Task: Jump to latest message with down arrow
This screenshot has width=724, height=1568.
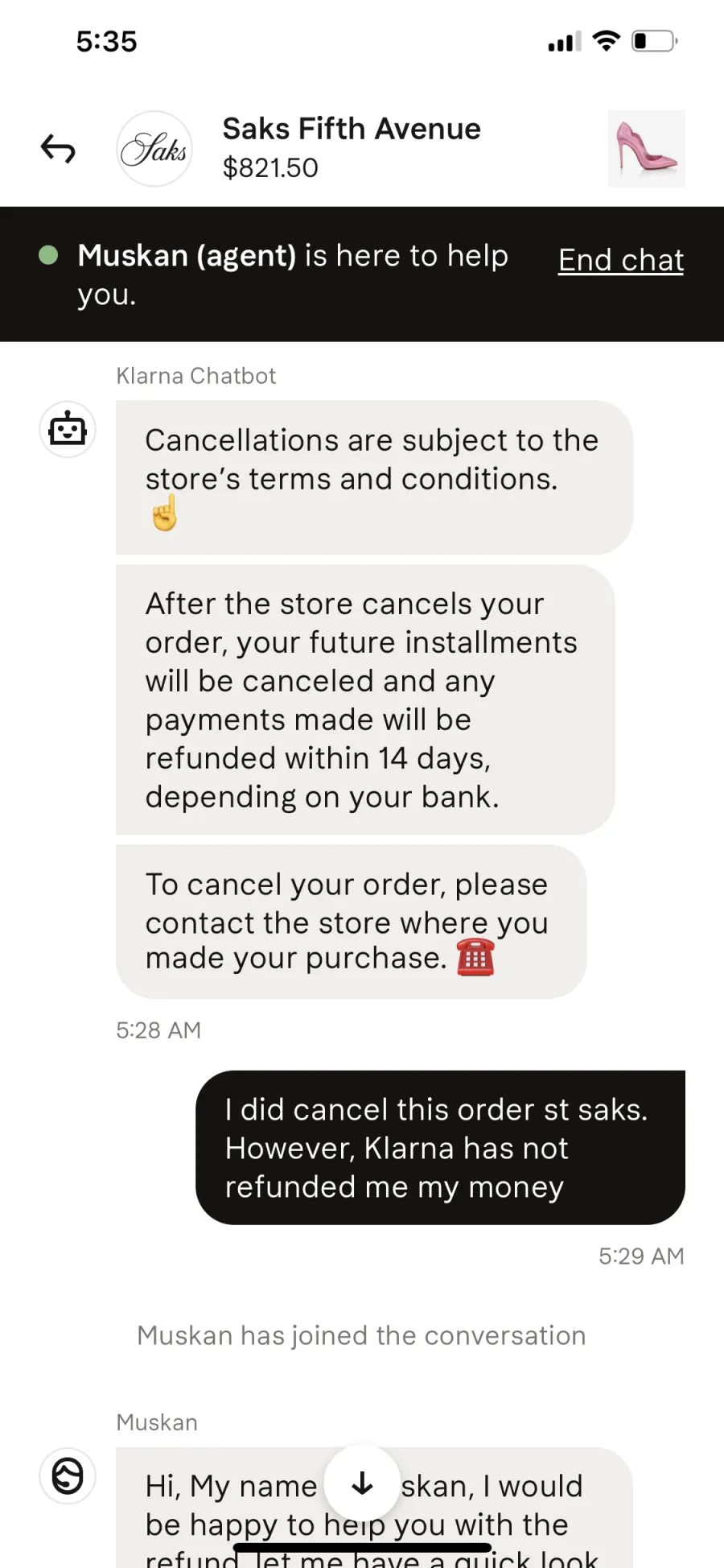Action: pos(363,1483)
